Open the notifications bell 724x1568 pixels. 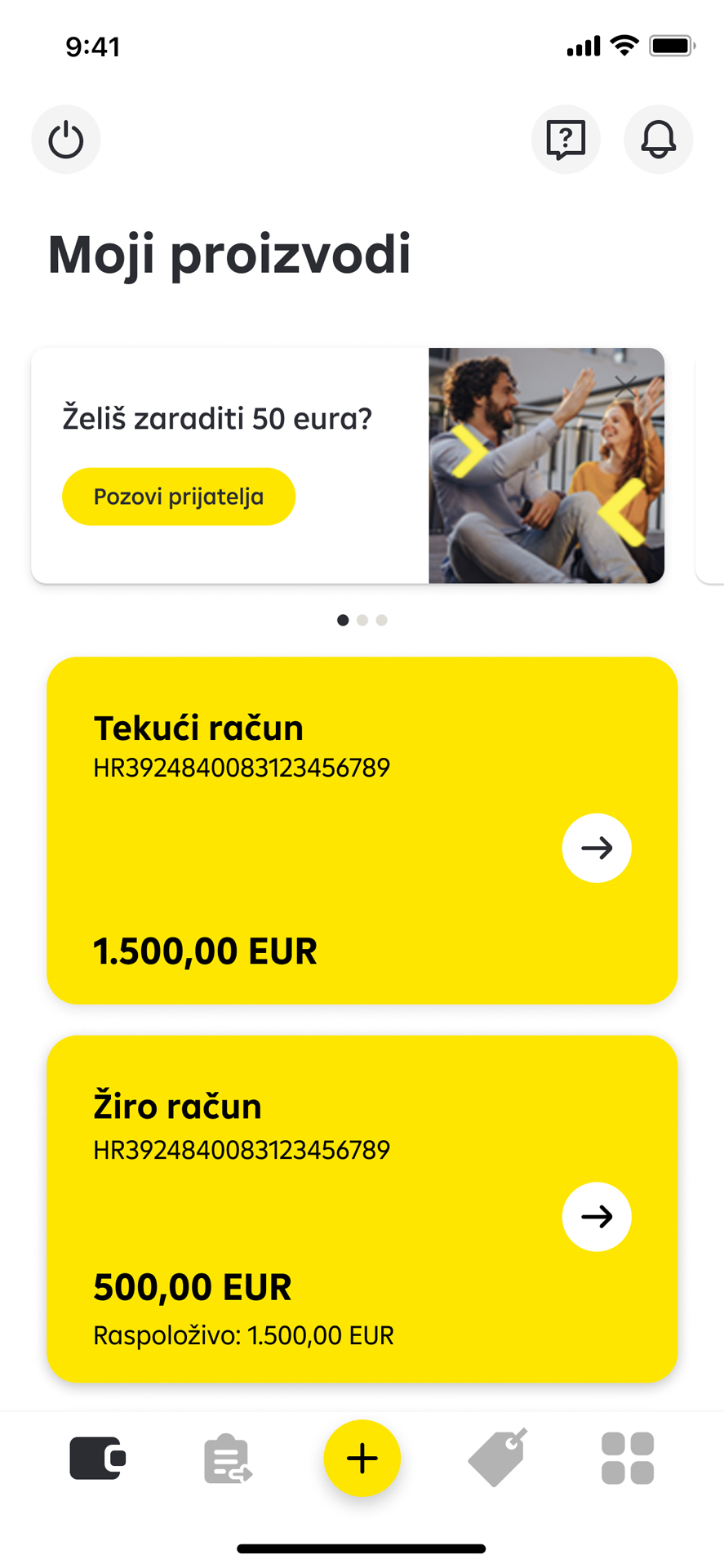658,140
